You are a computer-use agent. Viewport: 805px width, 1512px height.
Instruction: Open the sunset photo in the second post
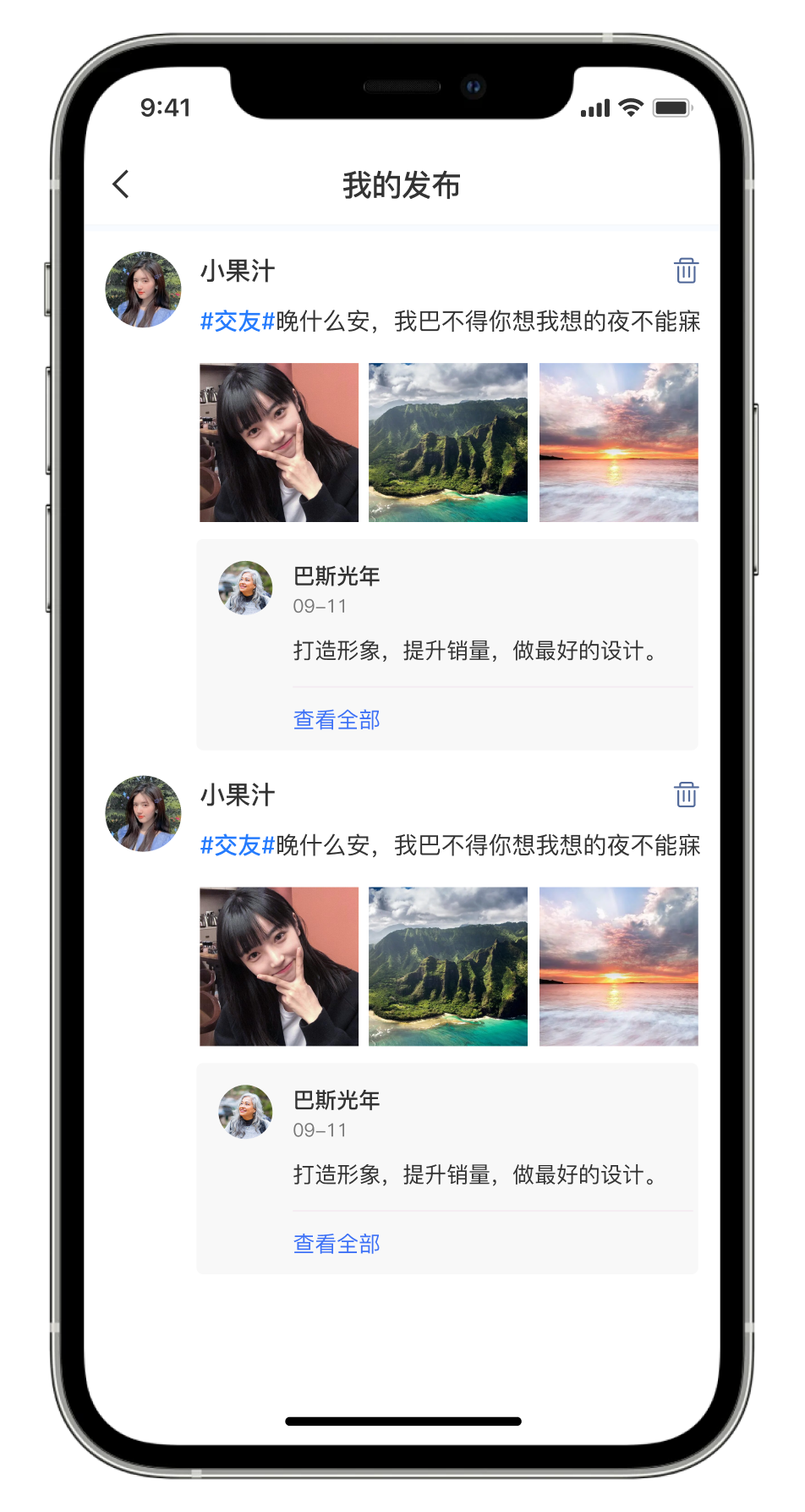pos(619,966)
